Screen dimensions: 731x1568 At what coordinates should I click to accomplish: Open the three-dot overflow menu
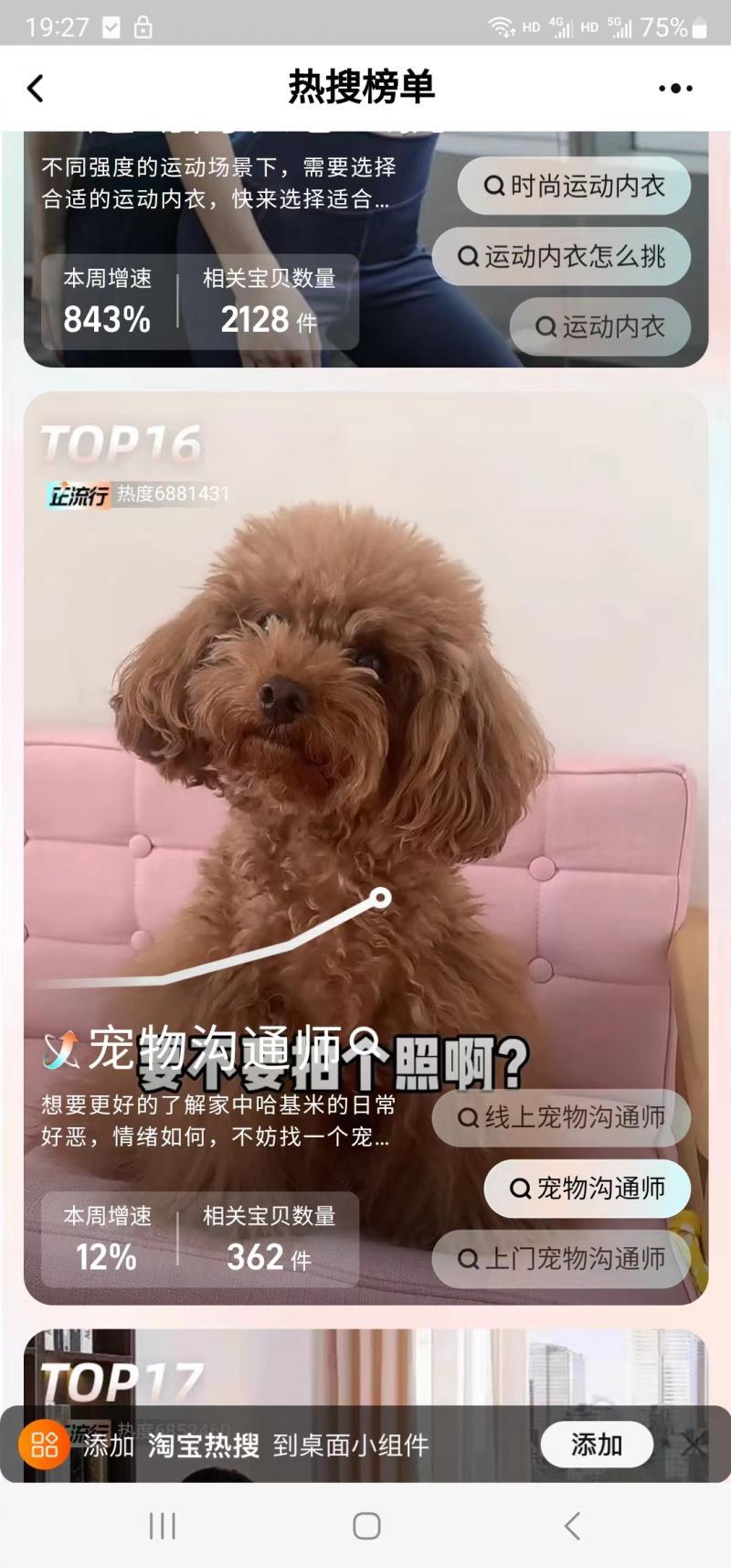(x=675, y=89)
